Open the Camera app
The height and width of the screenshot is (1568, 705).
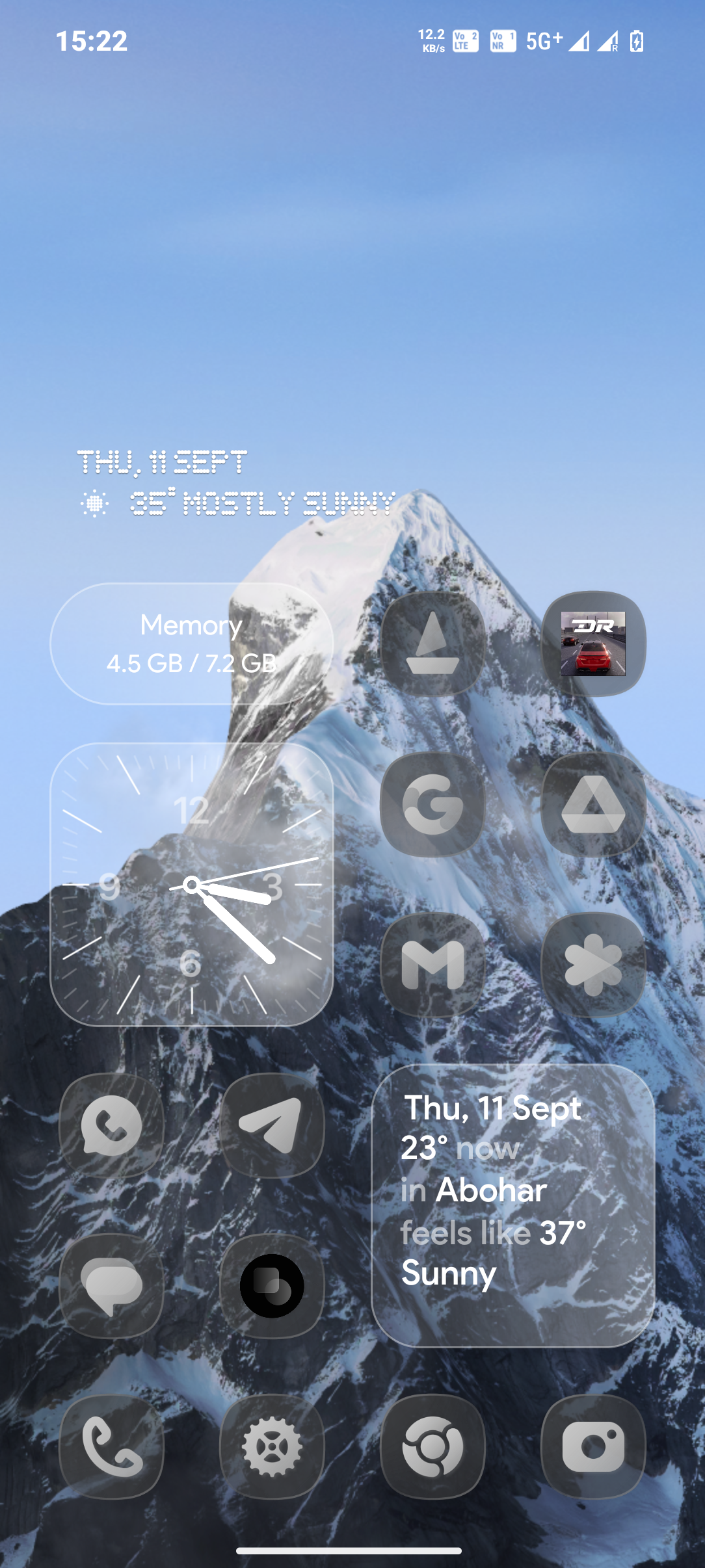pos(593,1446)
